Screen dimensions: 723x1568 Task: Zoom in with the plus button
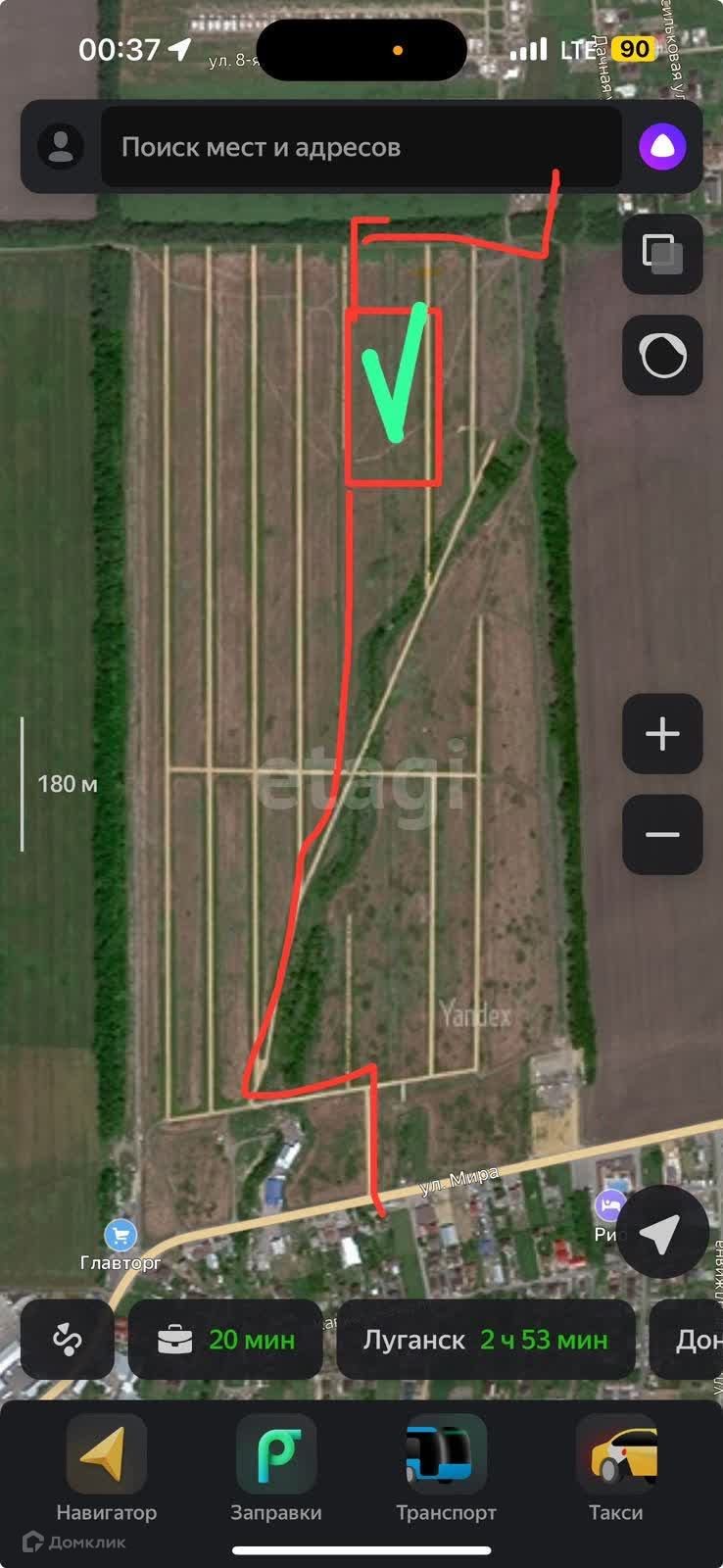(x=662, y=733)
